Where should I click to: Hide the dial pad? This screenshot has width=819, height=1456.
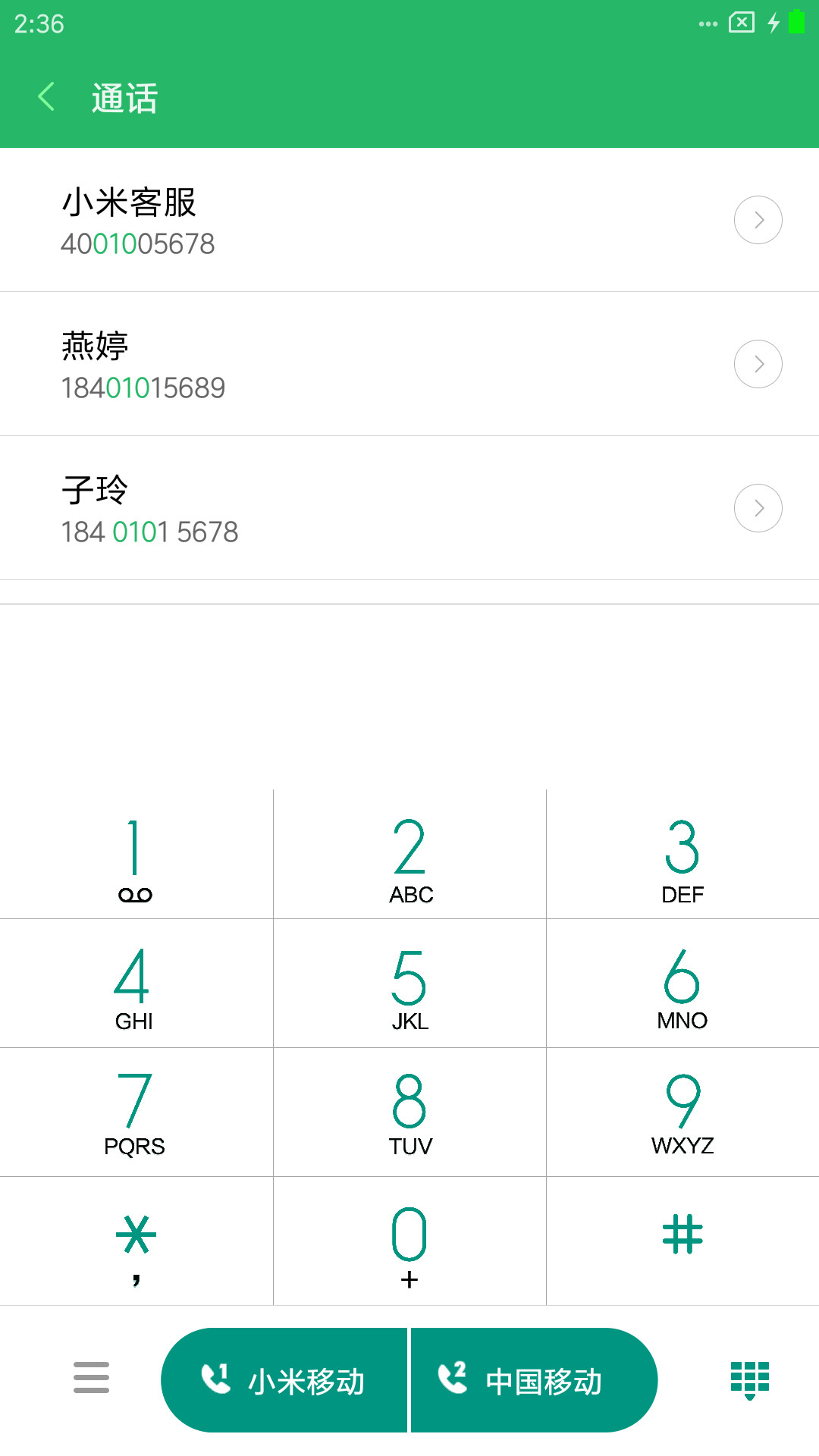click(x=749, y=1380)
